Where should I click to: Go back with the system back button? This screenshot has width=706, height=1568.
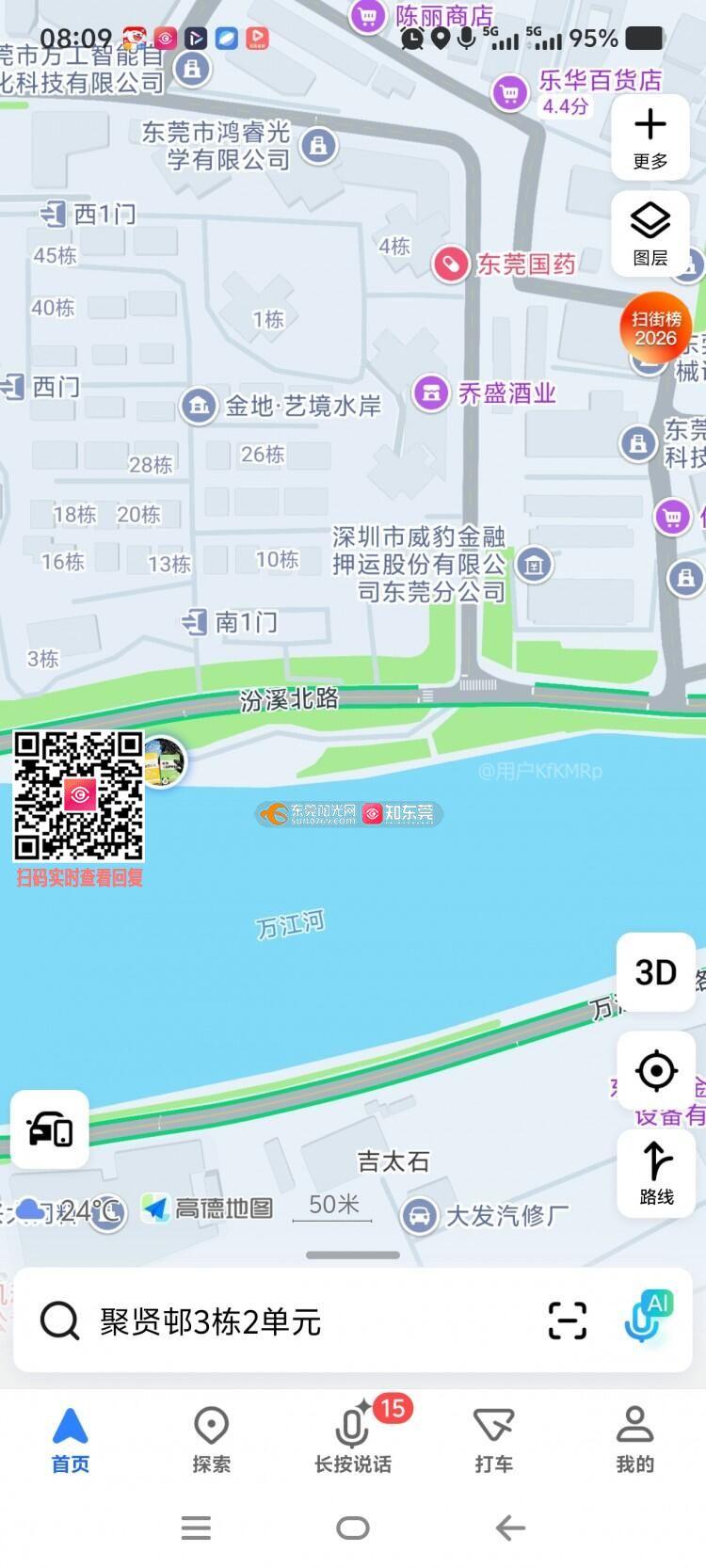point(509,1528)
